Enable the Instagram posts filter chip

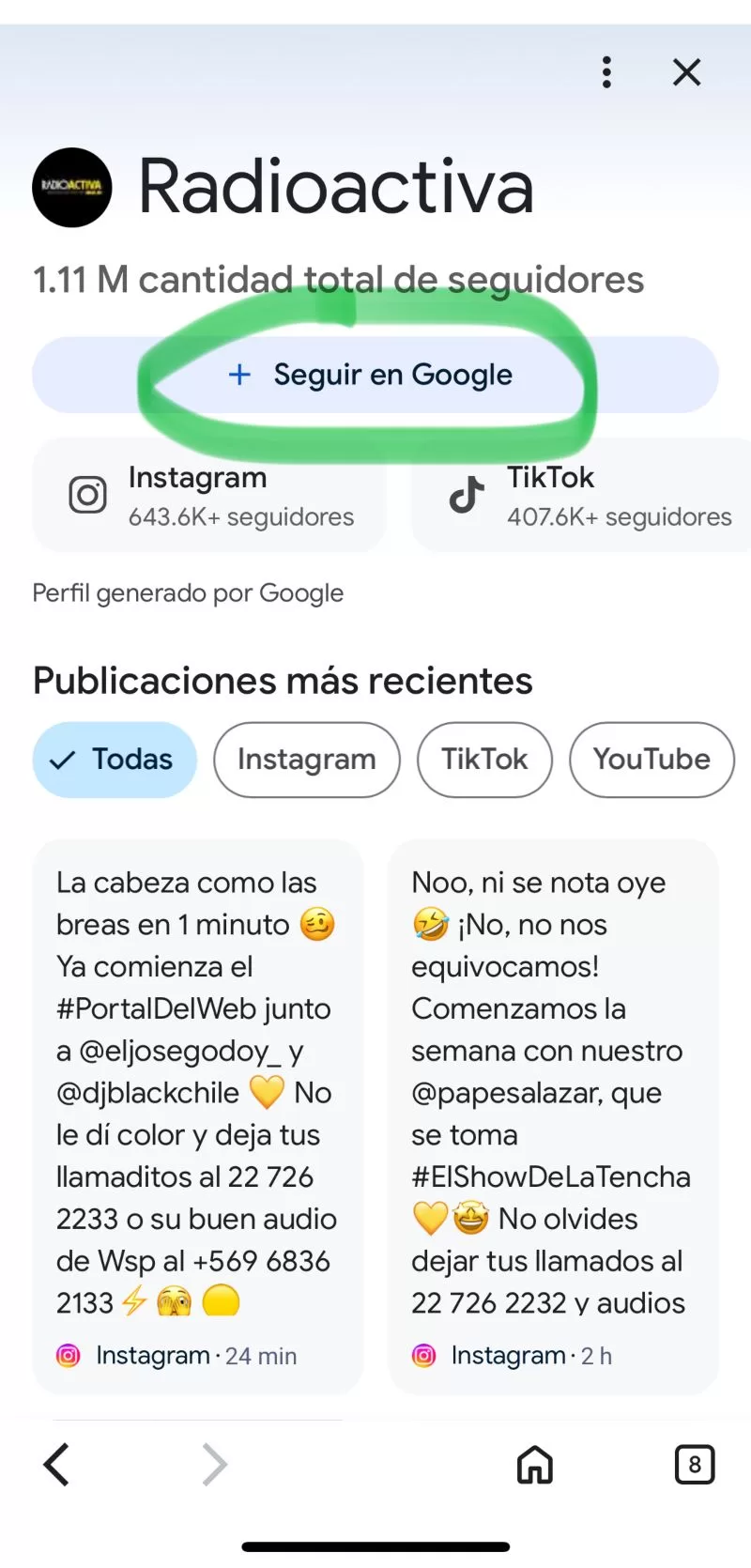click(306, 760)
